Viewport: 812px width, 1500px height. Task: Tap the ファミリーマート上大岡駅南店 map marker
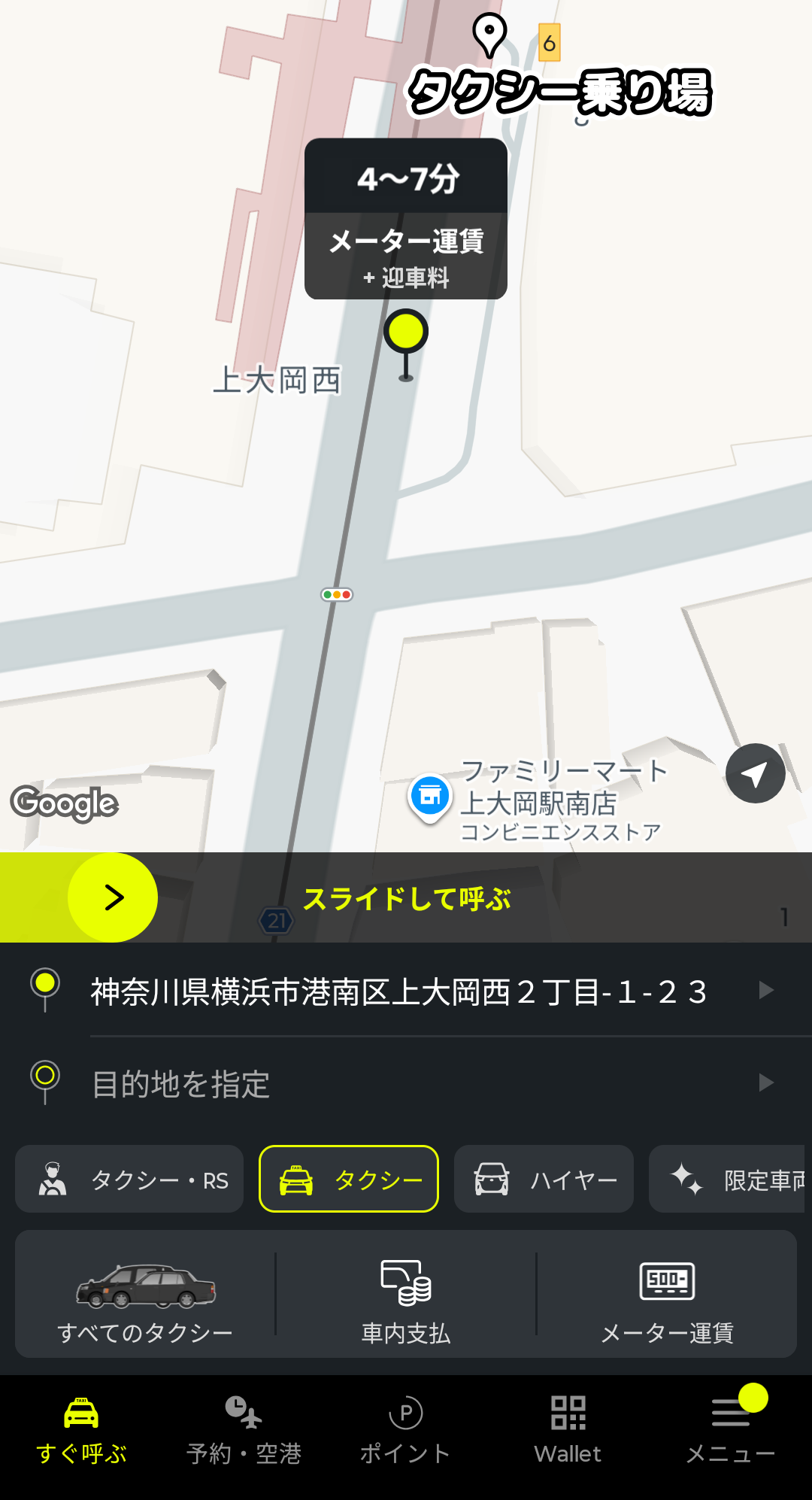(430, 797)
